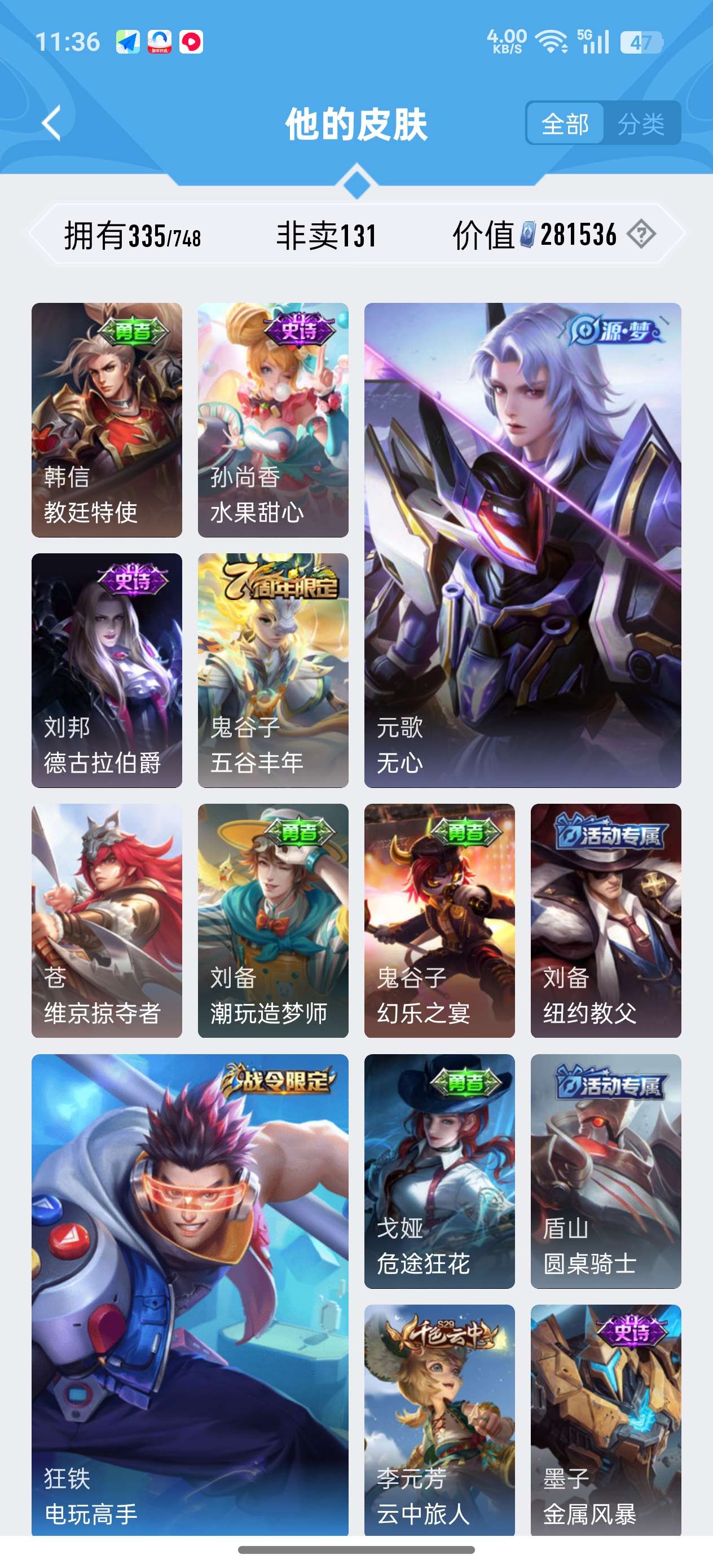
Task: Open 元歌 无心 skin card
Action: pos(522,545)
